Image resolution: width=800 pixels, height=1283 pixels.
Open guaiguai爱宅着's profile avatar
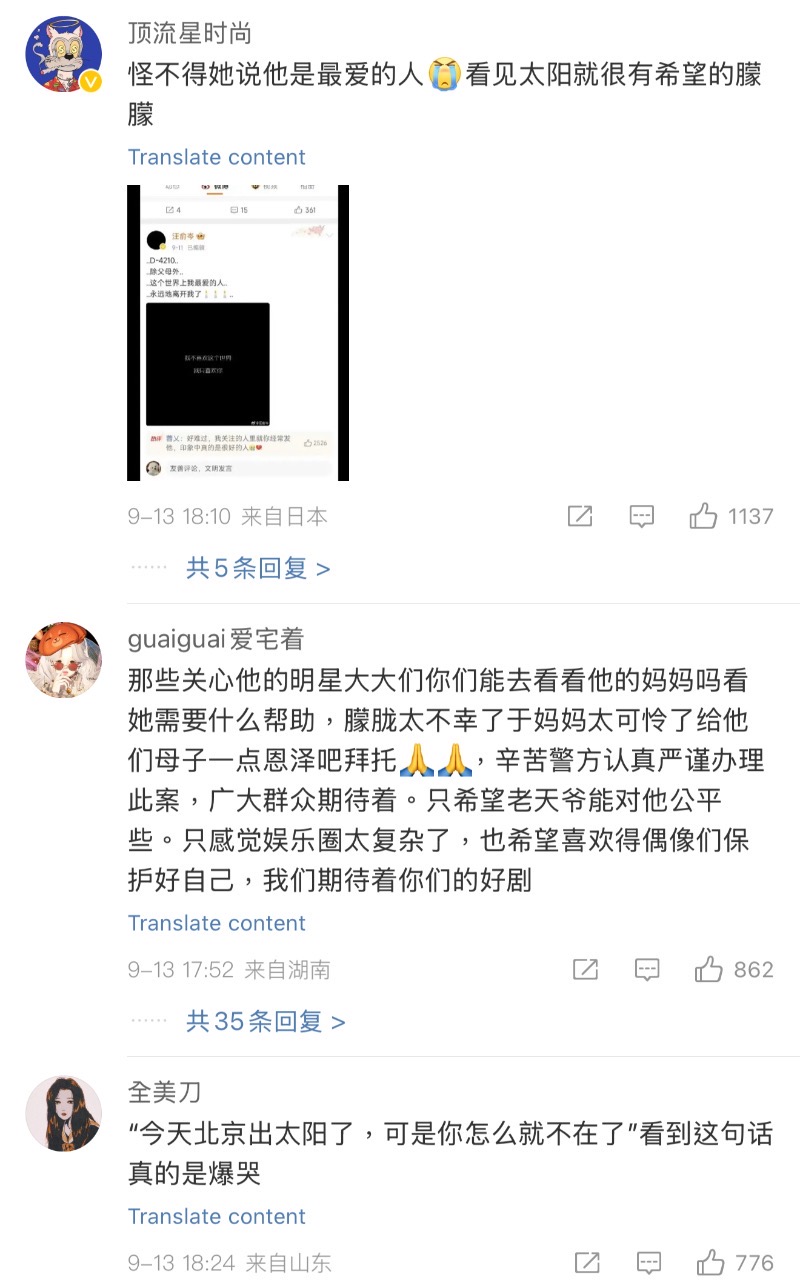63,659
